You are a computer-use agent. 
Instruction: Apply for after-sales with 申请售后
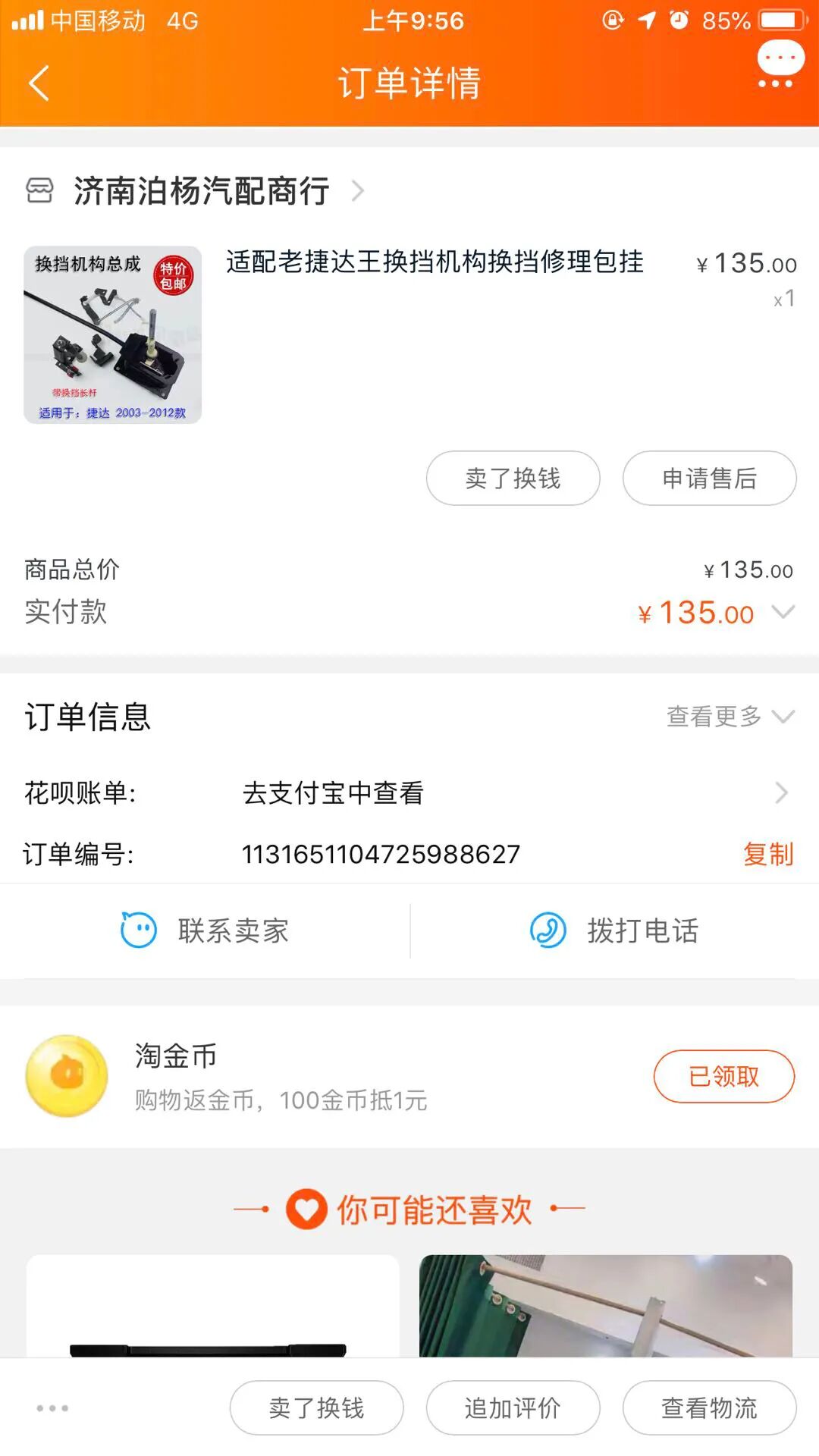coord(709,479)
